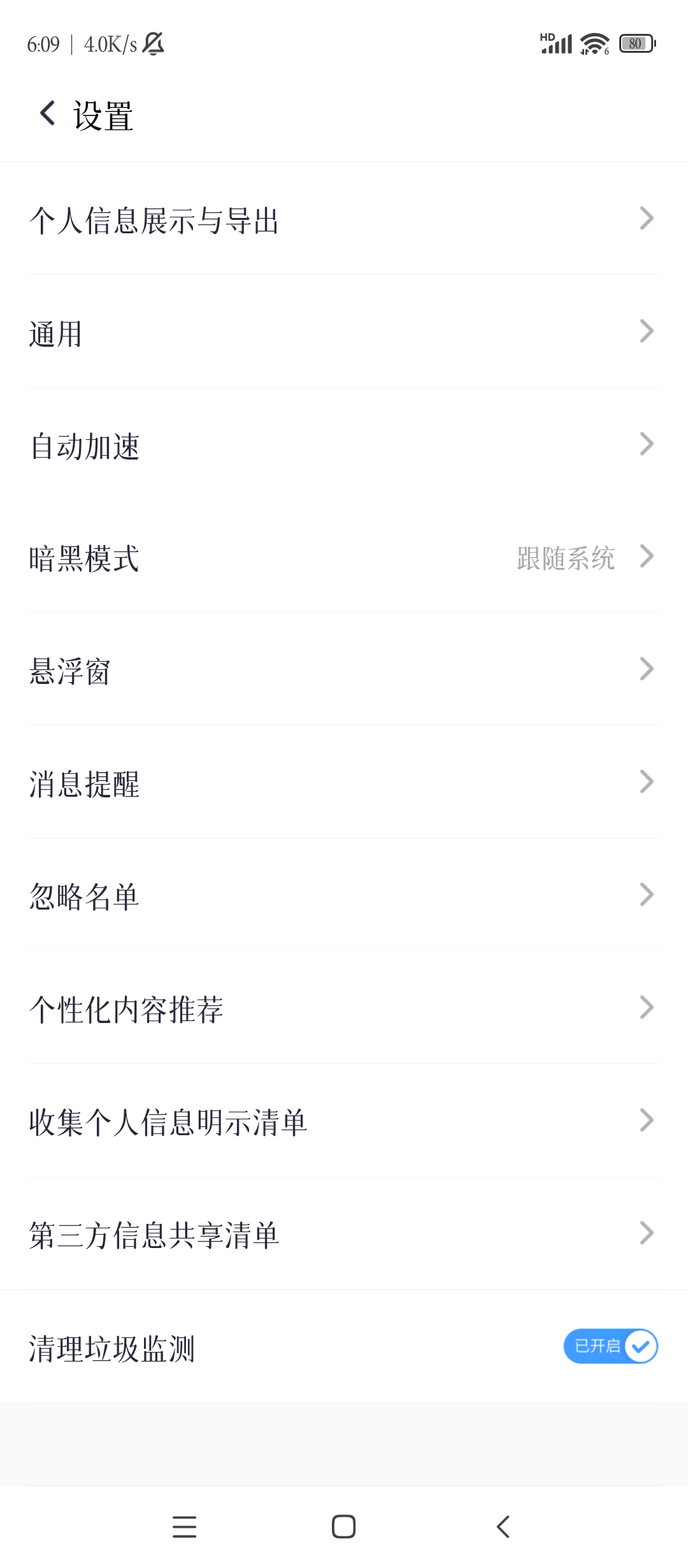Open the system recent apps button
The image size is (688, 1568).
click(185, 1527)
